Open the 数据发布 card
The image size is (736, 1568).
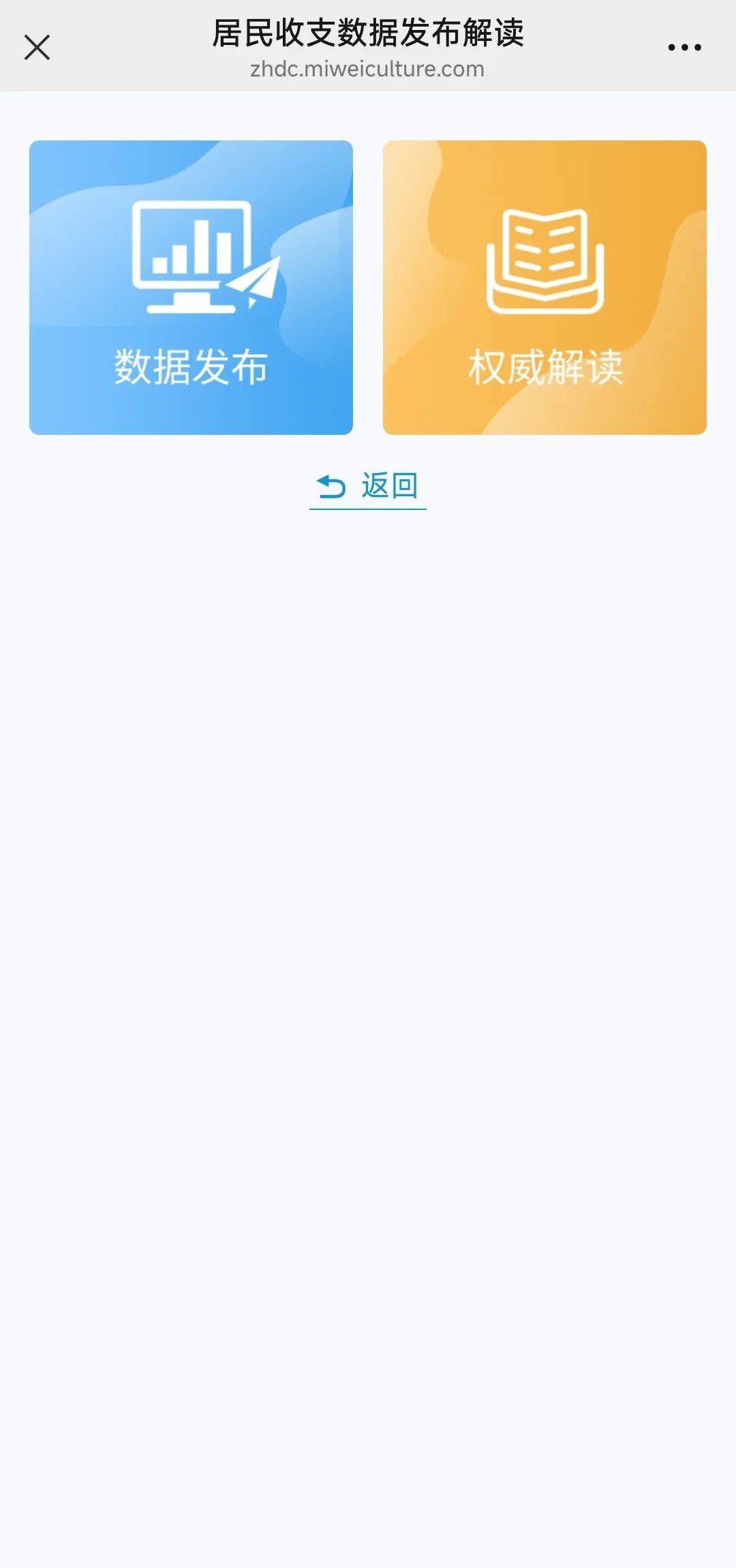tap(191, 287)
